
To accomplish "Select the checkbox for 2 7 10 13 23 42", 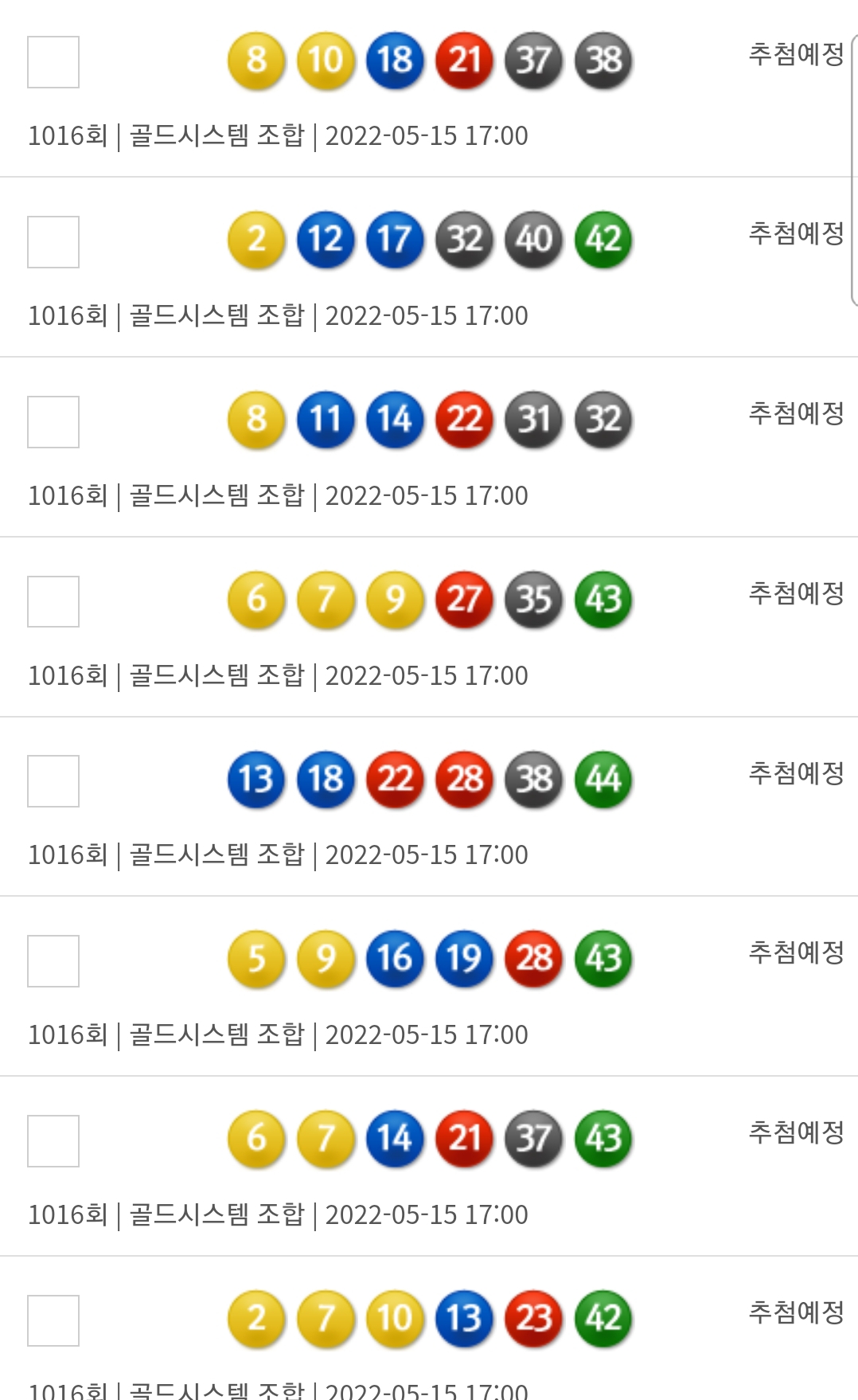I will pyautogui.click(x=53, y=1320).
